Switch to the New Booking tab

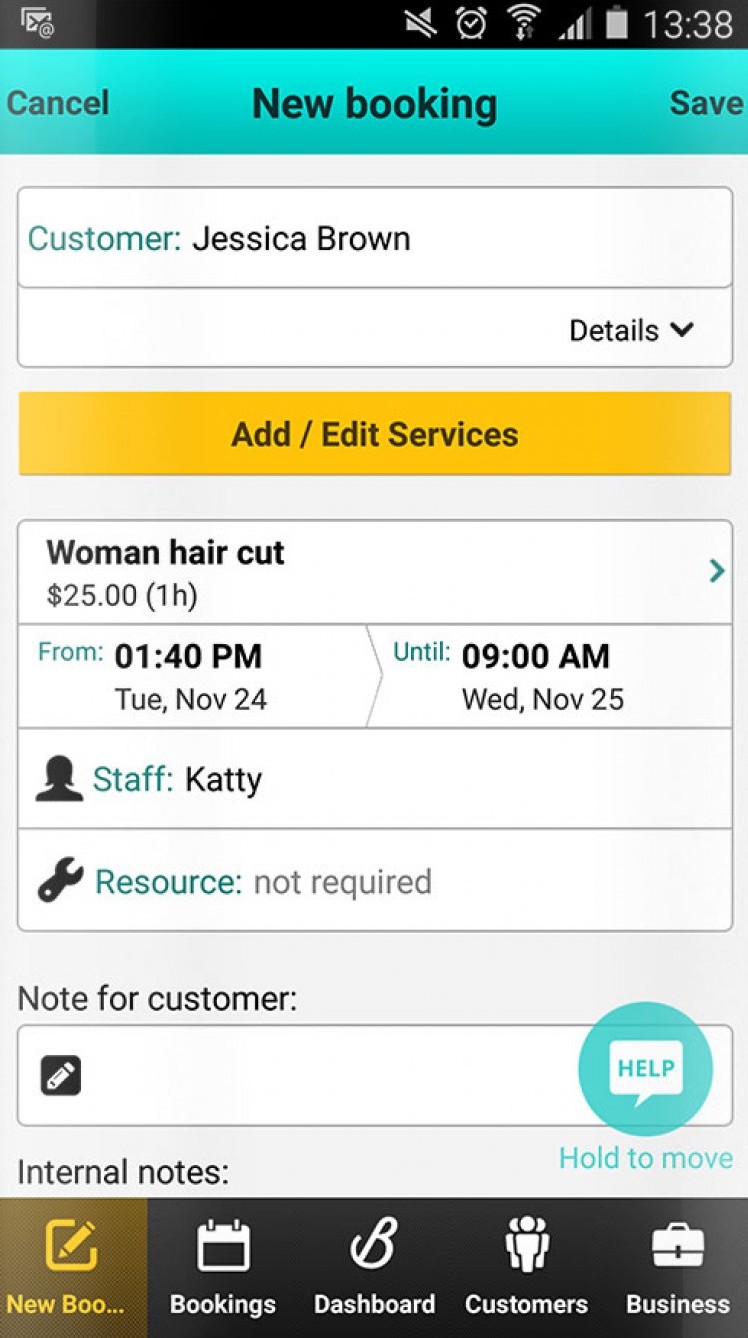(72, 1267)
